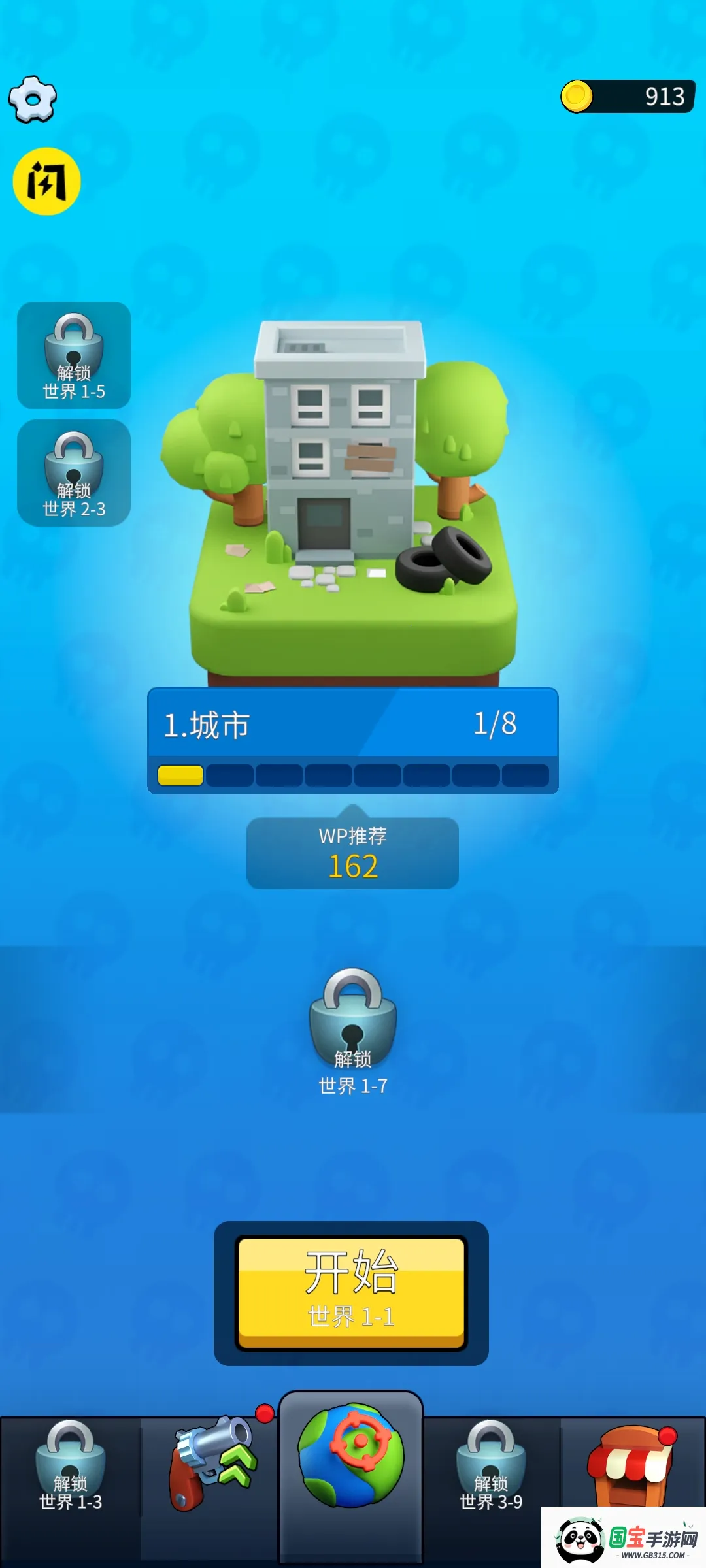Tap the locked World 1-3 tab
This screenshot has height=1568, width=706.
coord(71,1483)
